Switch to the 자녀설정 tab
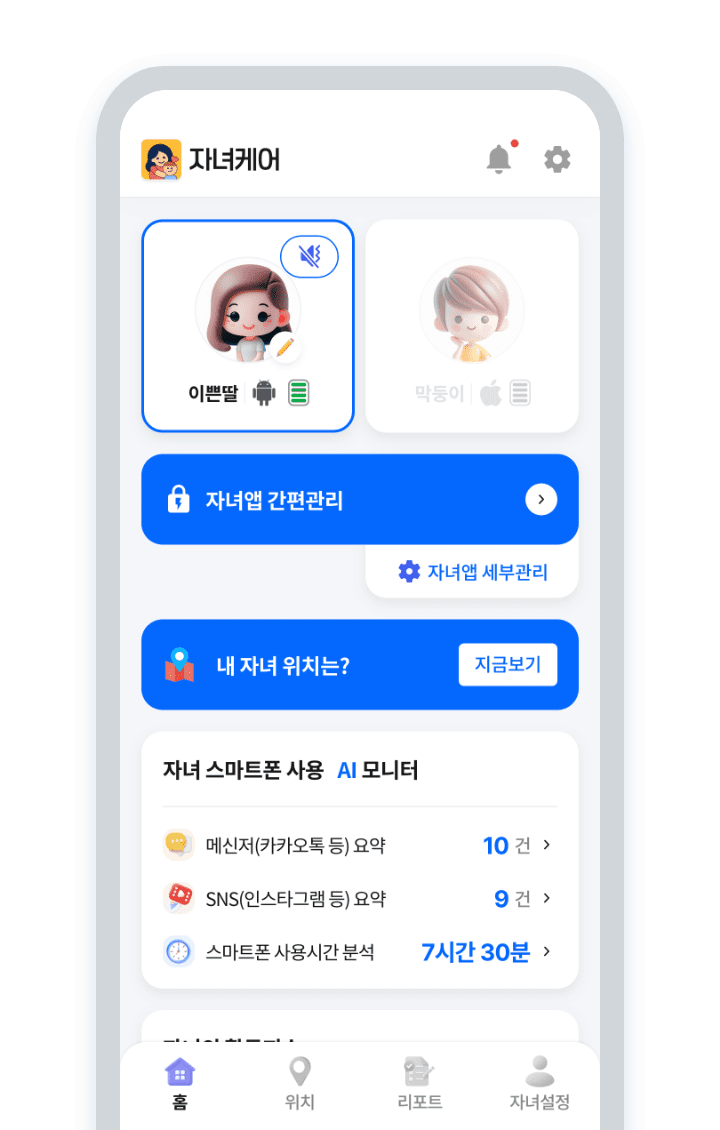Viewport: 720px width, 1130px height. pos(539,1083)
